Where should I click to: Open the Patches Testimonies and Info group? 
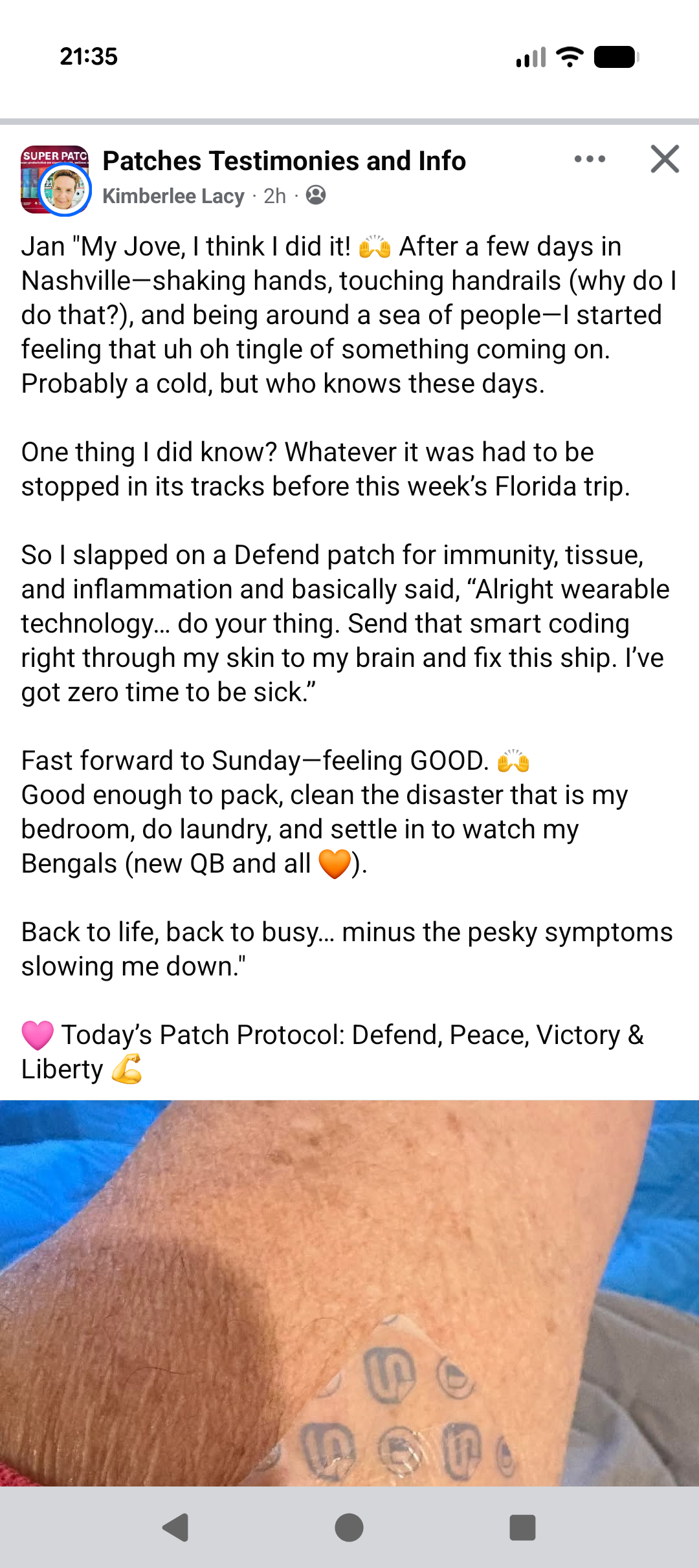click(x=284, y=161)
